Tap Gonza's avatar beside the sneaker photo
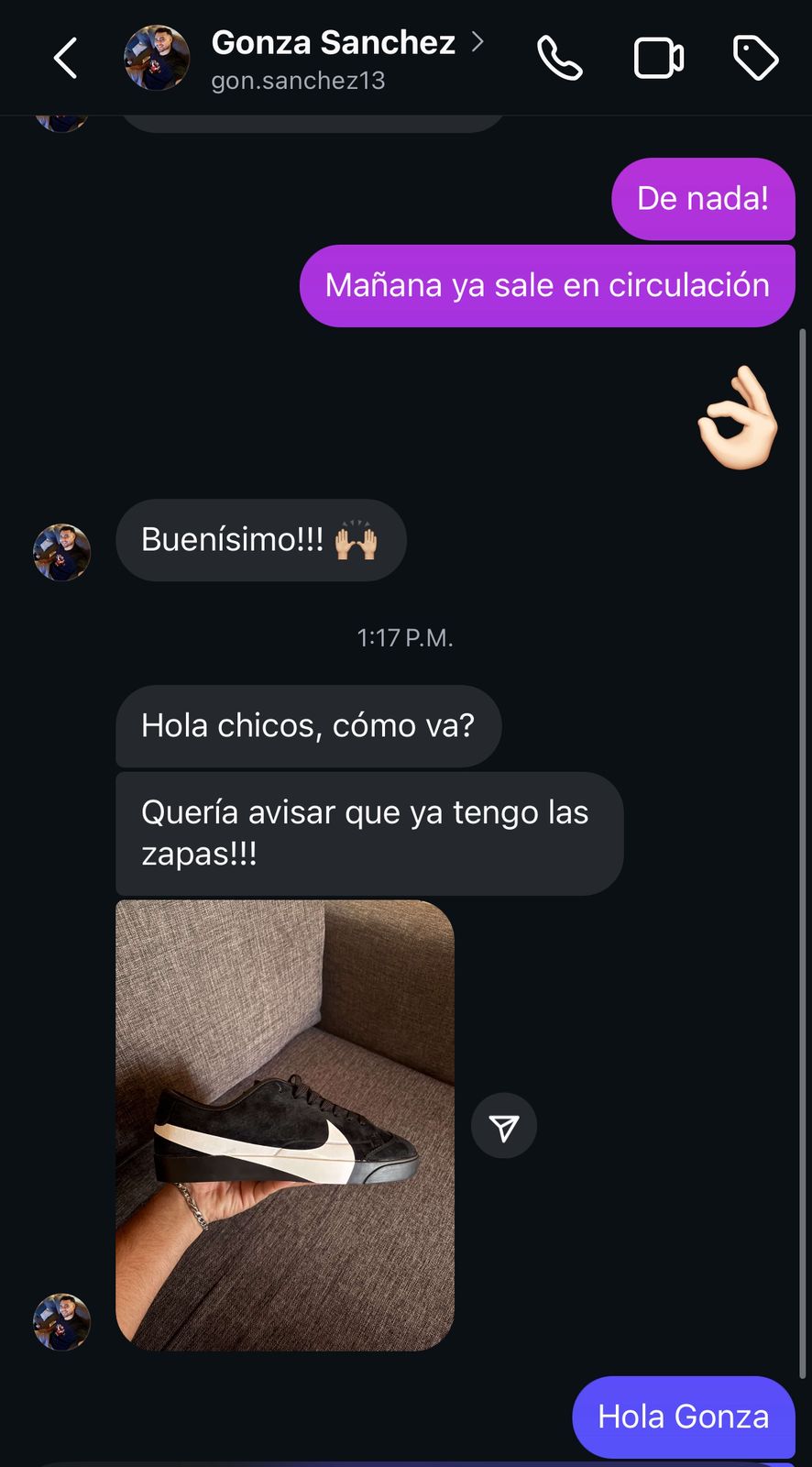812x1467 pixels. [x=62, y=1322]
